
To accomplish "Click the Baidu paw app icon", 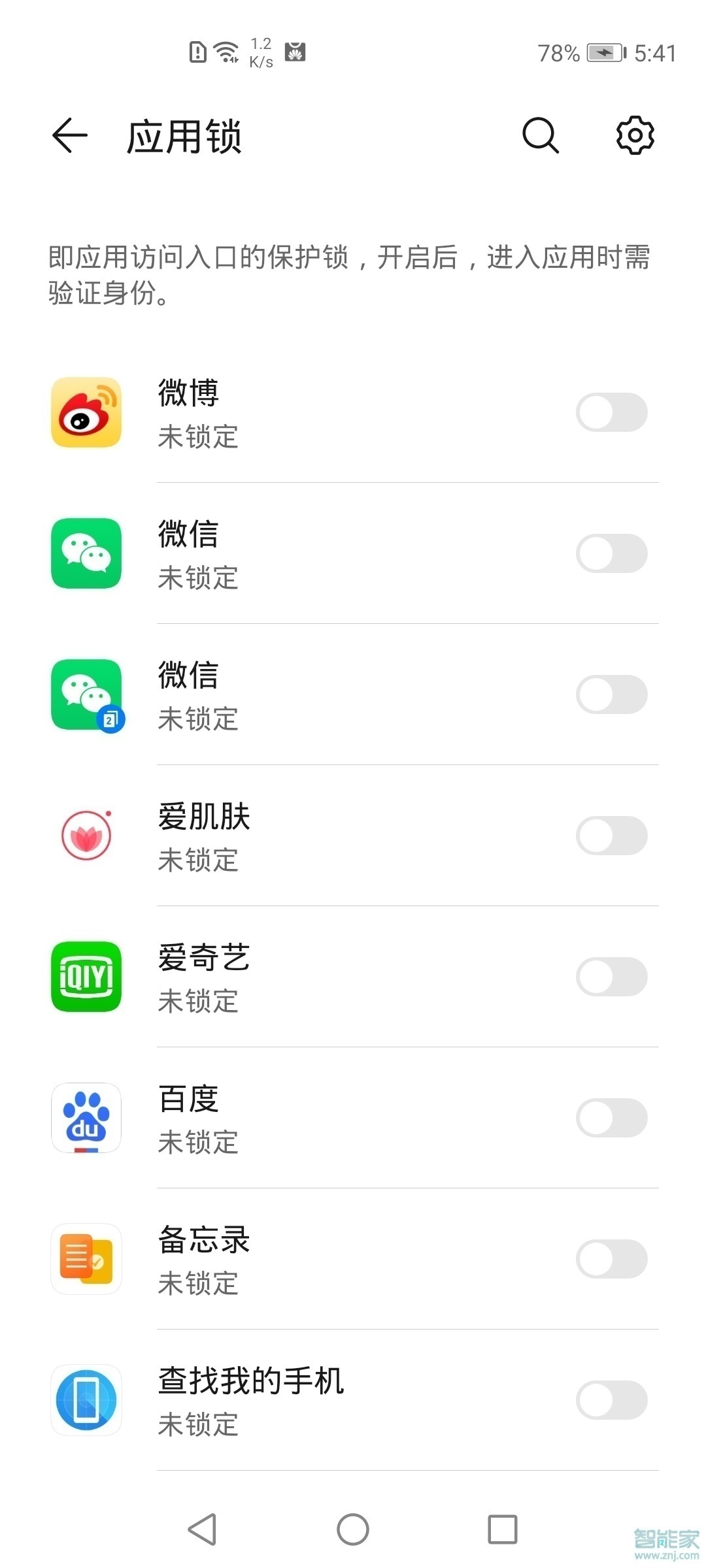I will pos(86,1118).
